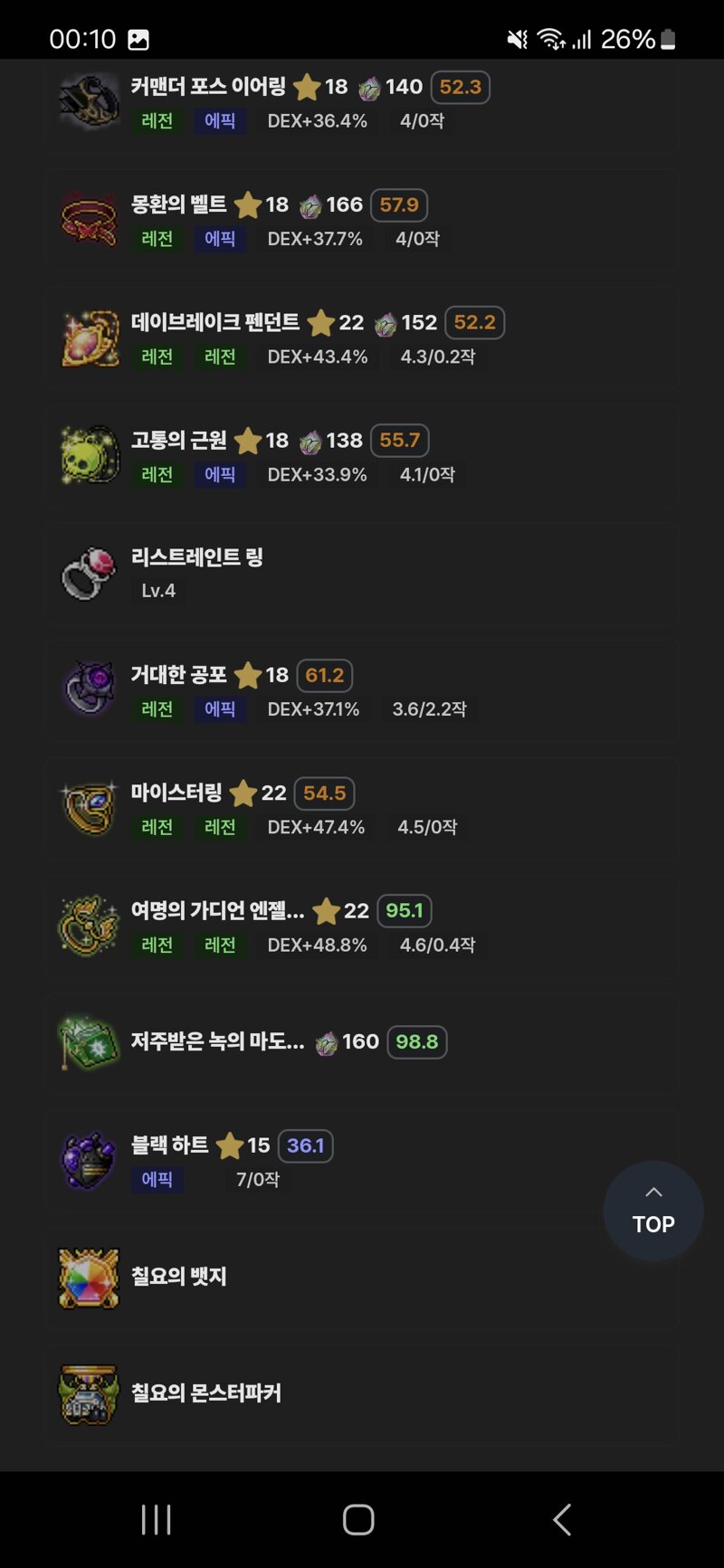
Task: Jump to top with the TOP button
Action: coord(653,1211)
